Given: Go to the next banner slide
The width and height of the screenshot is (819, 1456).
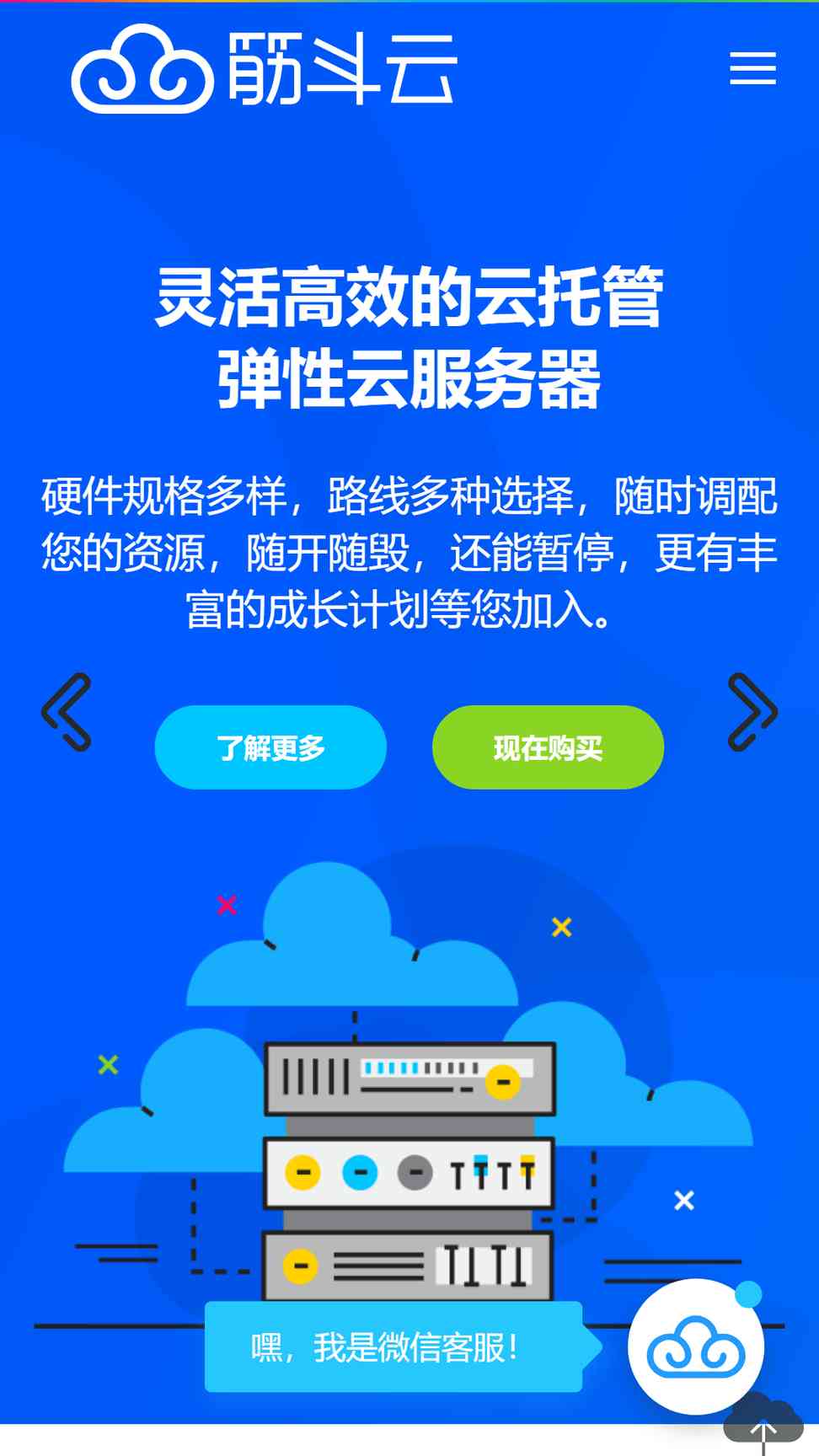Looking at the screenshot, I should 752,712.
